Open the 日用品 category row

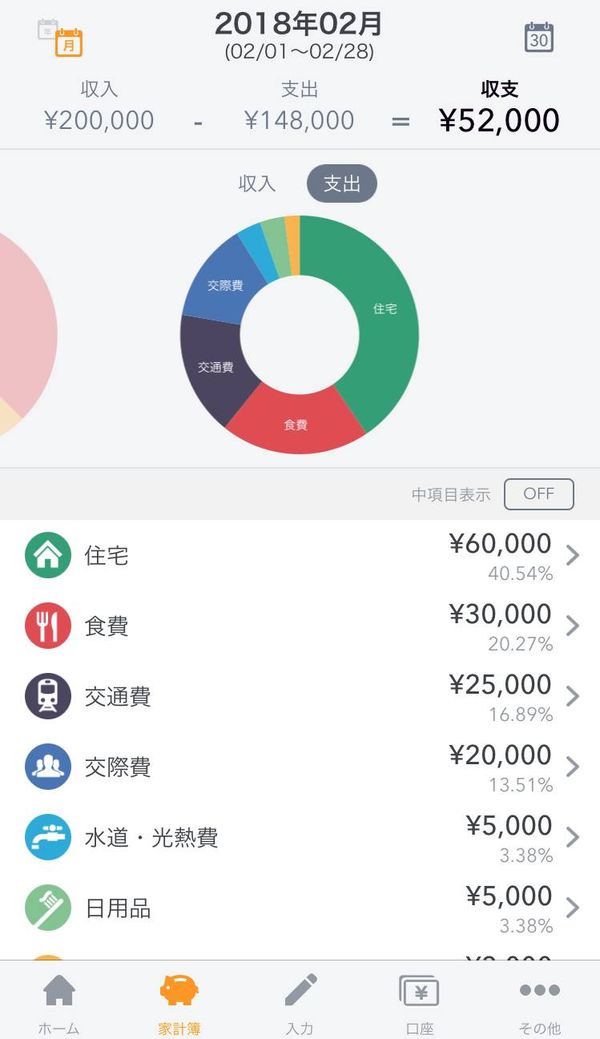pos(300,908)
